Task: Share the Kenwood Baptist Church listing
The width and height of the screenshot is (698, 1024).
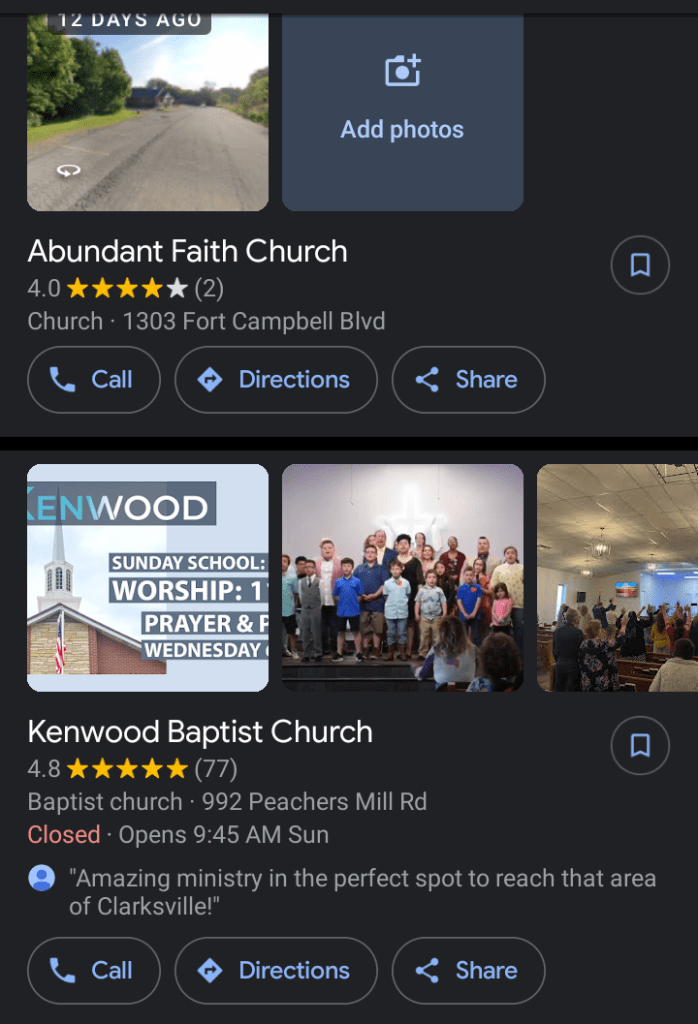Action: click(x=468, y=970)
